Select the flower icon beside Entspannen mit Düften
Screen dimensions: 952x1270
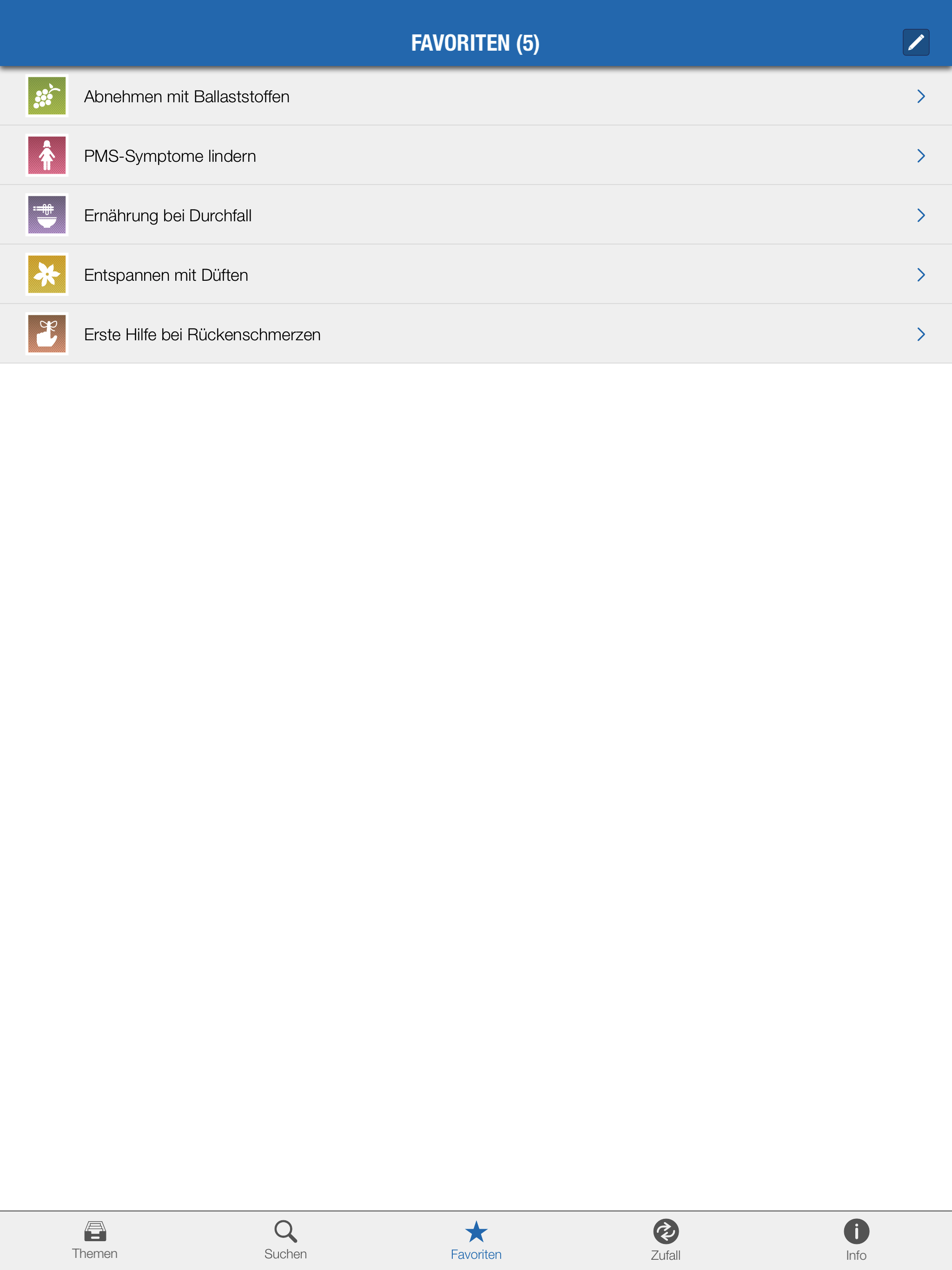click(46, 274)
